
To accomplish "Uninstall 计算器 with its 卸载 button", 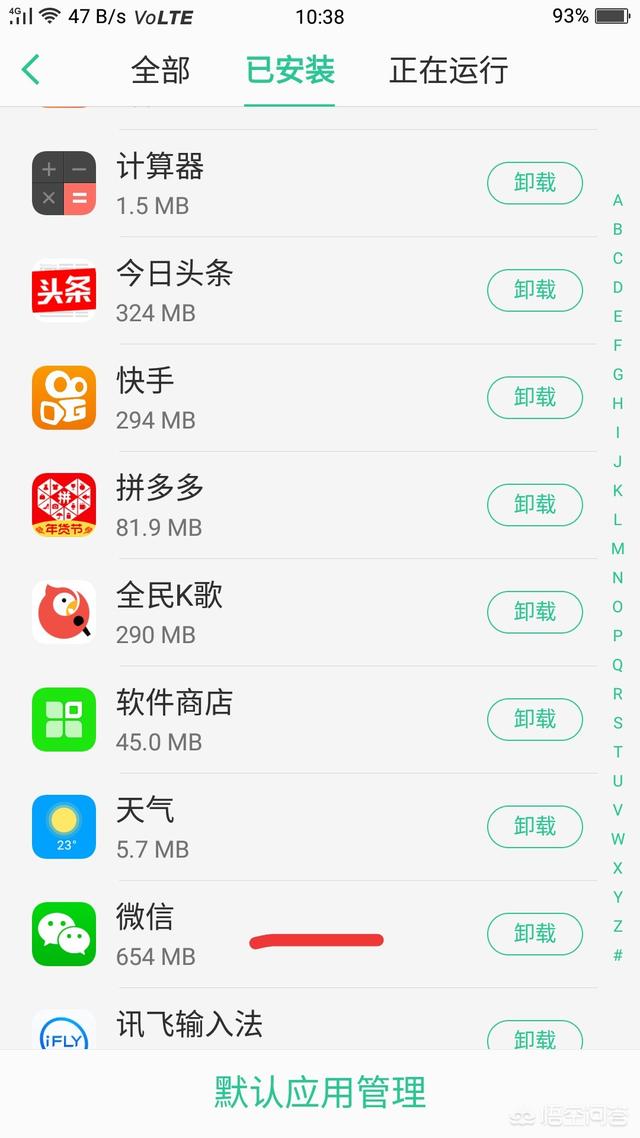I will [x=534, y=183].
